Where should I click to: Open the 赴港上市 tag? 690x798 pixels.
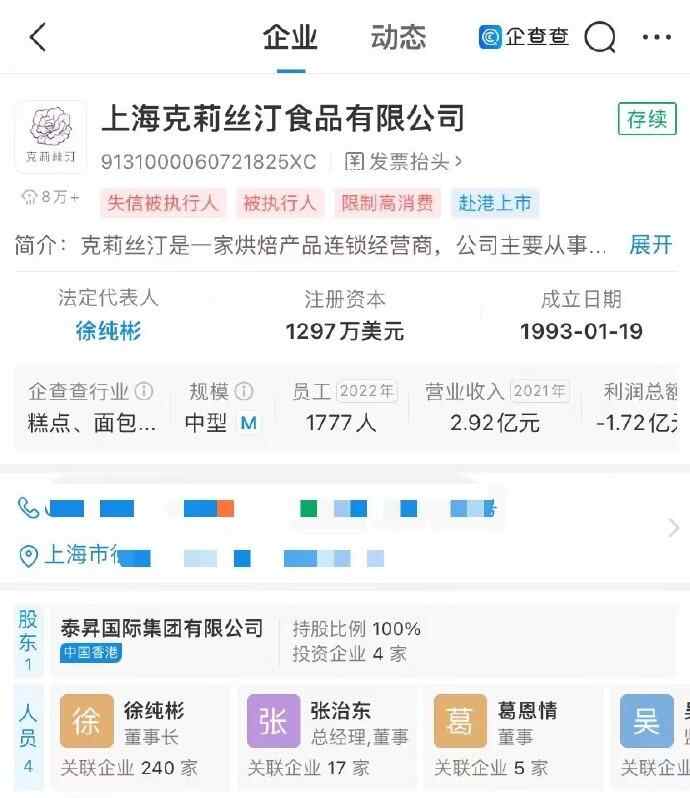tap(495, 204)
